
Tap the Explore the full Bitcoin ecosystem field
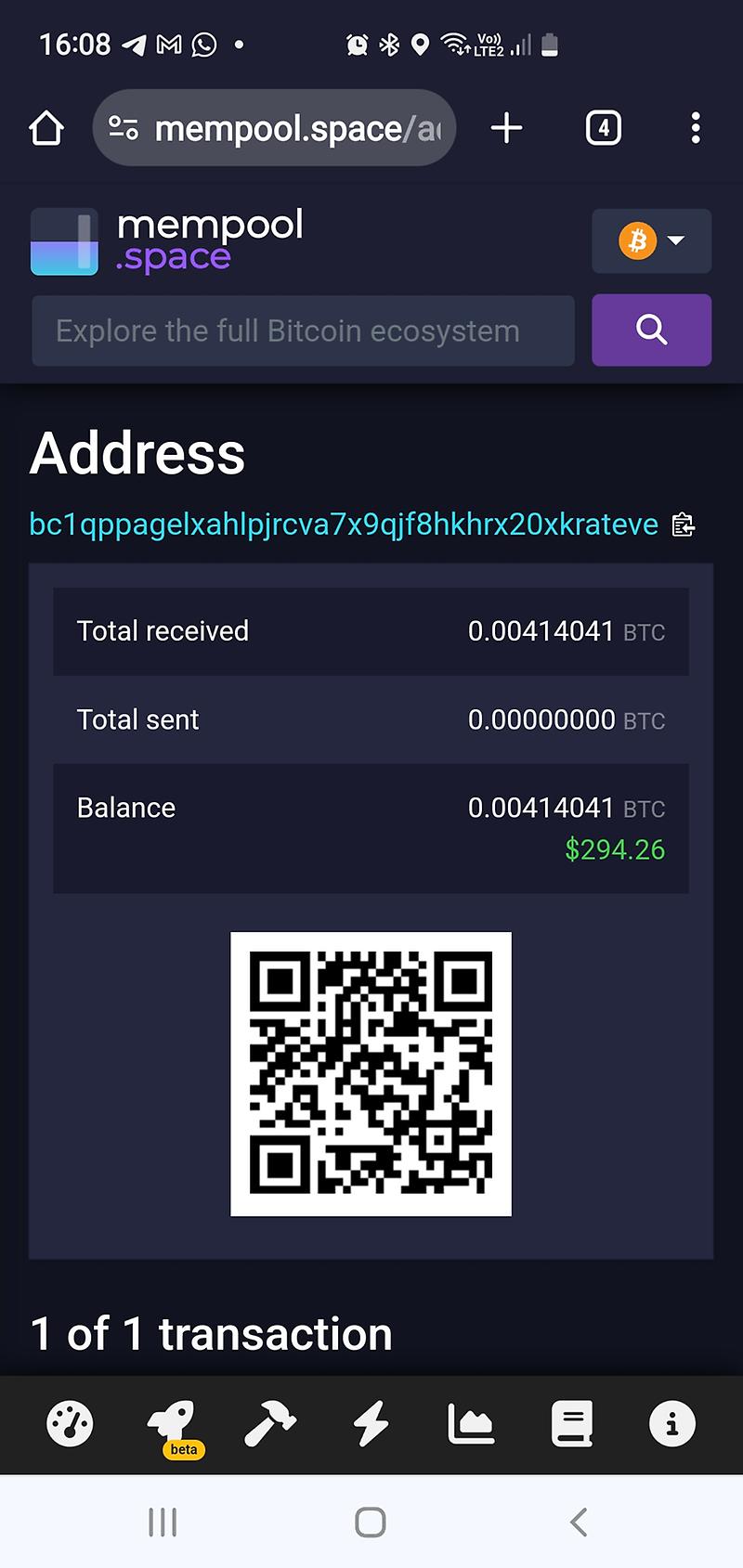303,330
